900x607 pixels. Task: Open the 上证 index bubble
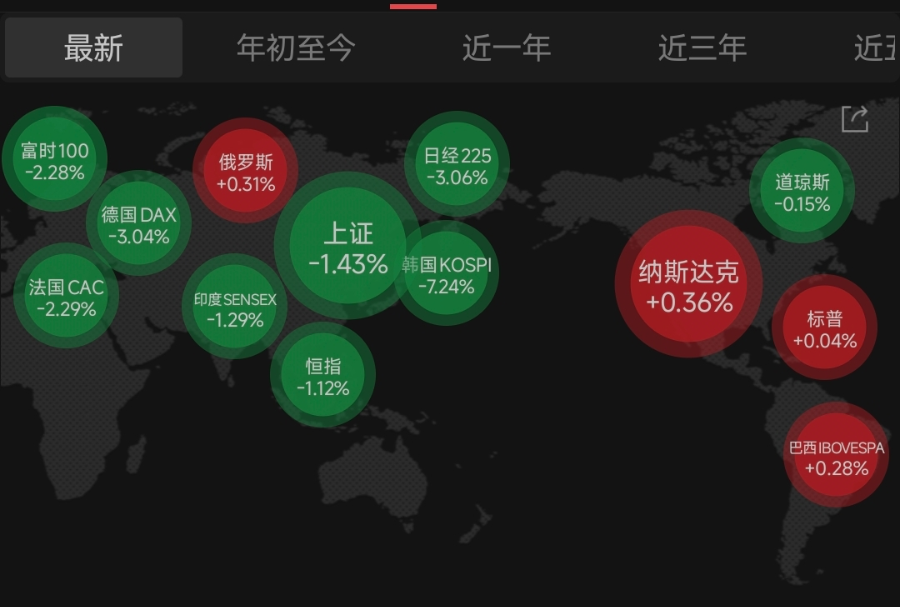[347, 247]
